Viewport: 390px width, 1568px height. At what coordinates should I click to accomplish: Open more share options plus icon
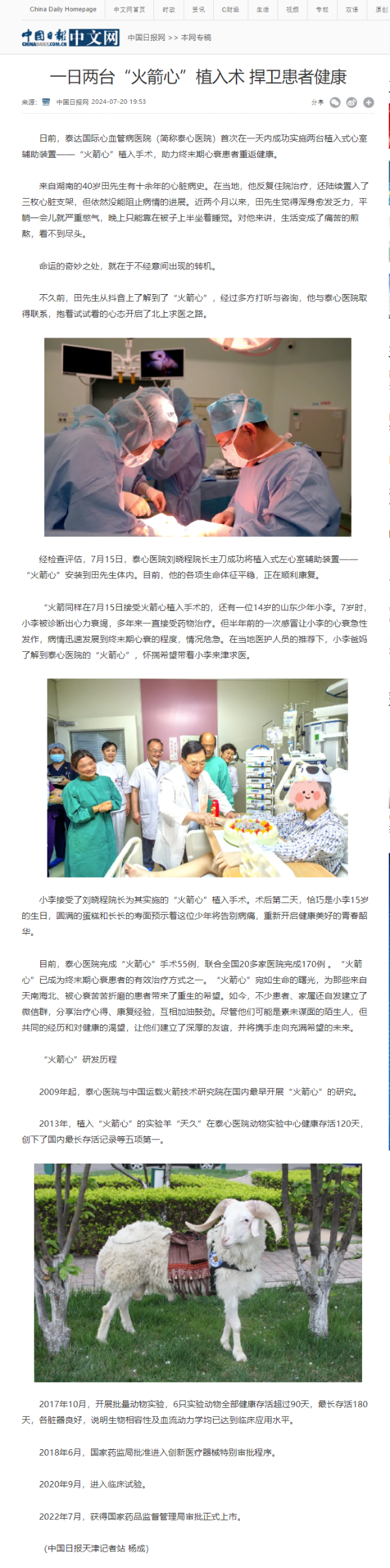pyautogui.click(x=369, y=103)
